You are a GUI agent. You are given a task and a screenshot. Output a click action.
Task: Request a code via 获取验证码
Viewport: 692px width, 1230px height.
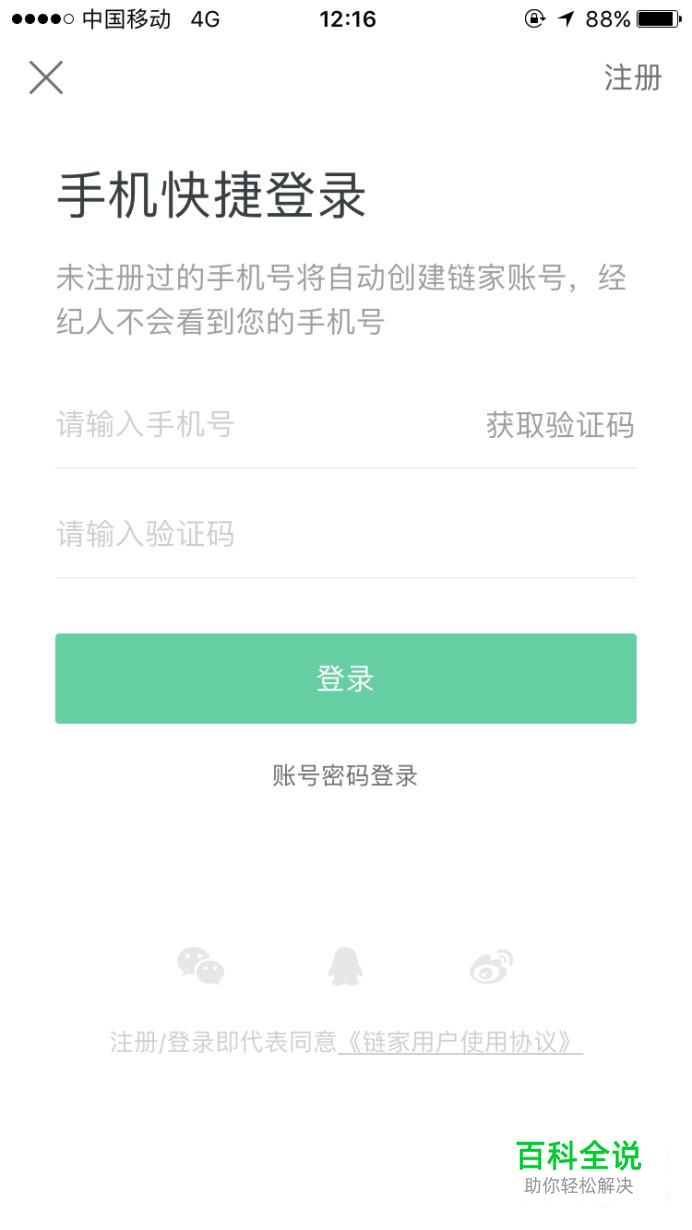click(x=560, y=425)
